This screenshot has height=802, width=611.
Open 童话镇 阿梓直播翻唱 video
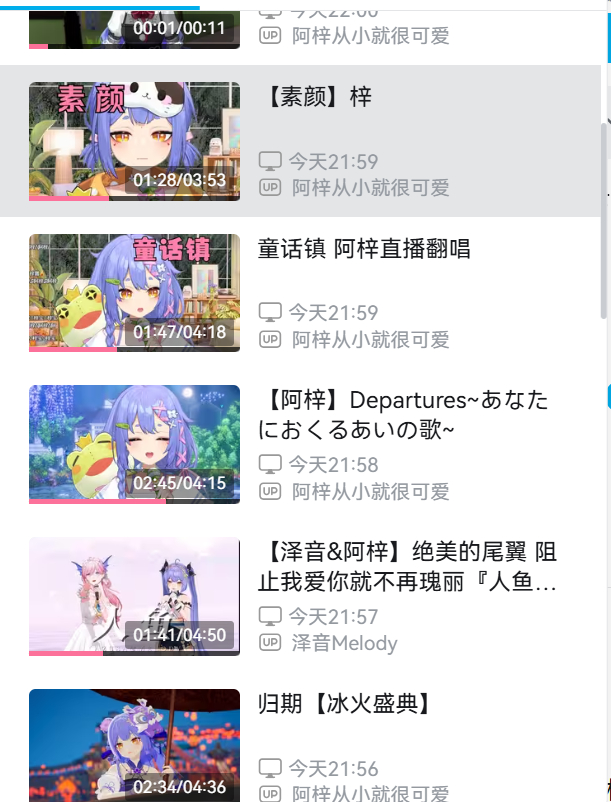click(134, 293)
